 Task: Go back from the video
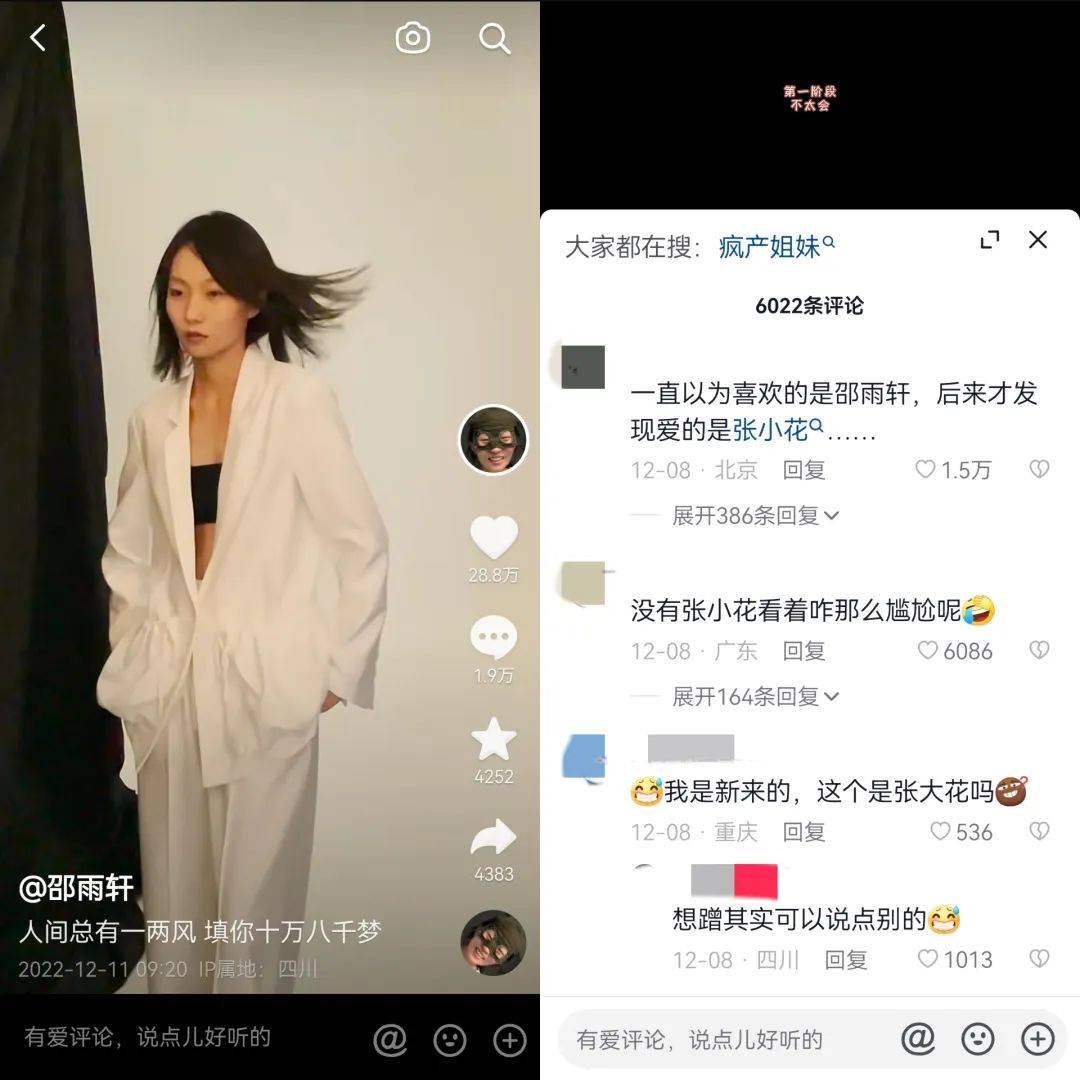tap(38, 38)
